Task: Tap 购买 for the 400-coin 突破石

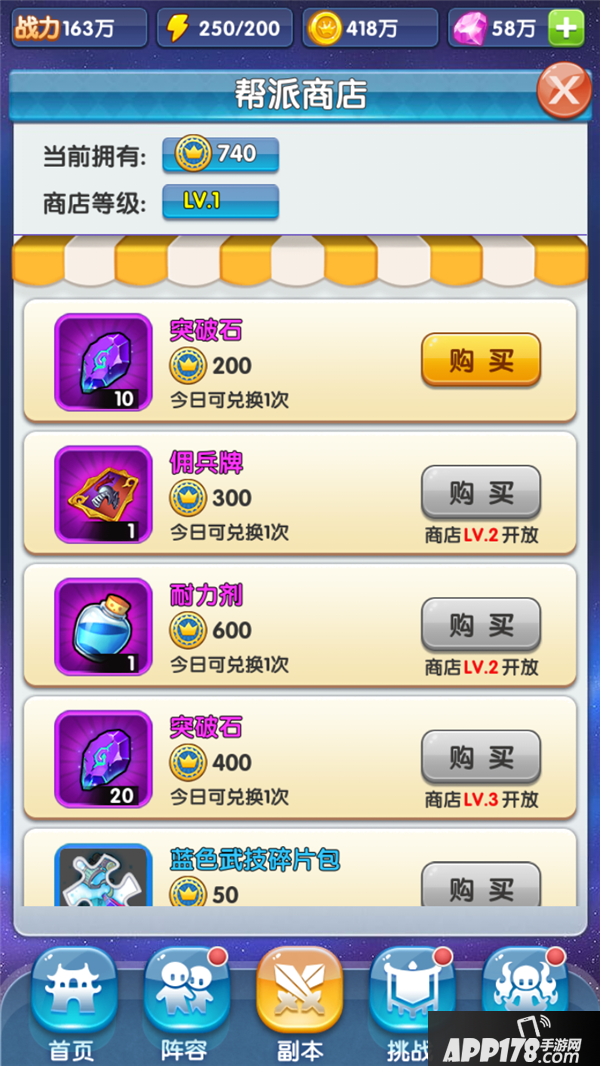Action: click(x=480, y=757)
